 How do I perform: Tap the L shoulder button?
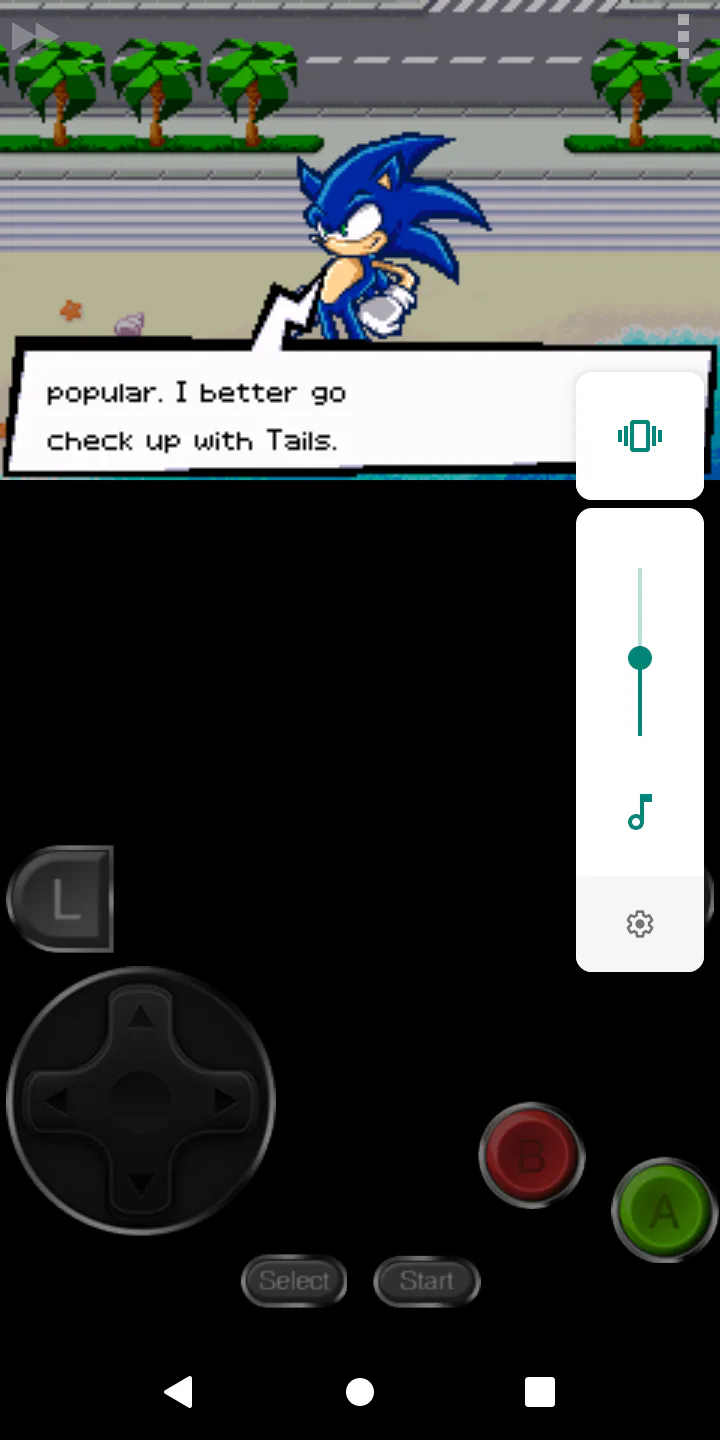[61, 899]
